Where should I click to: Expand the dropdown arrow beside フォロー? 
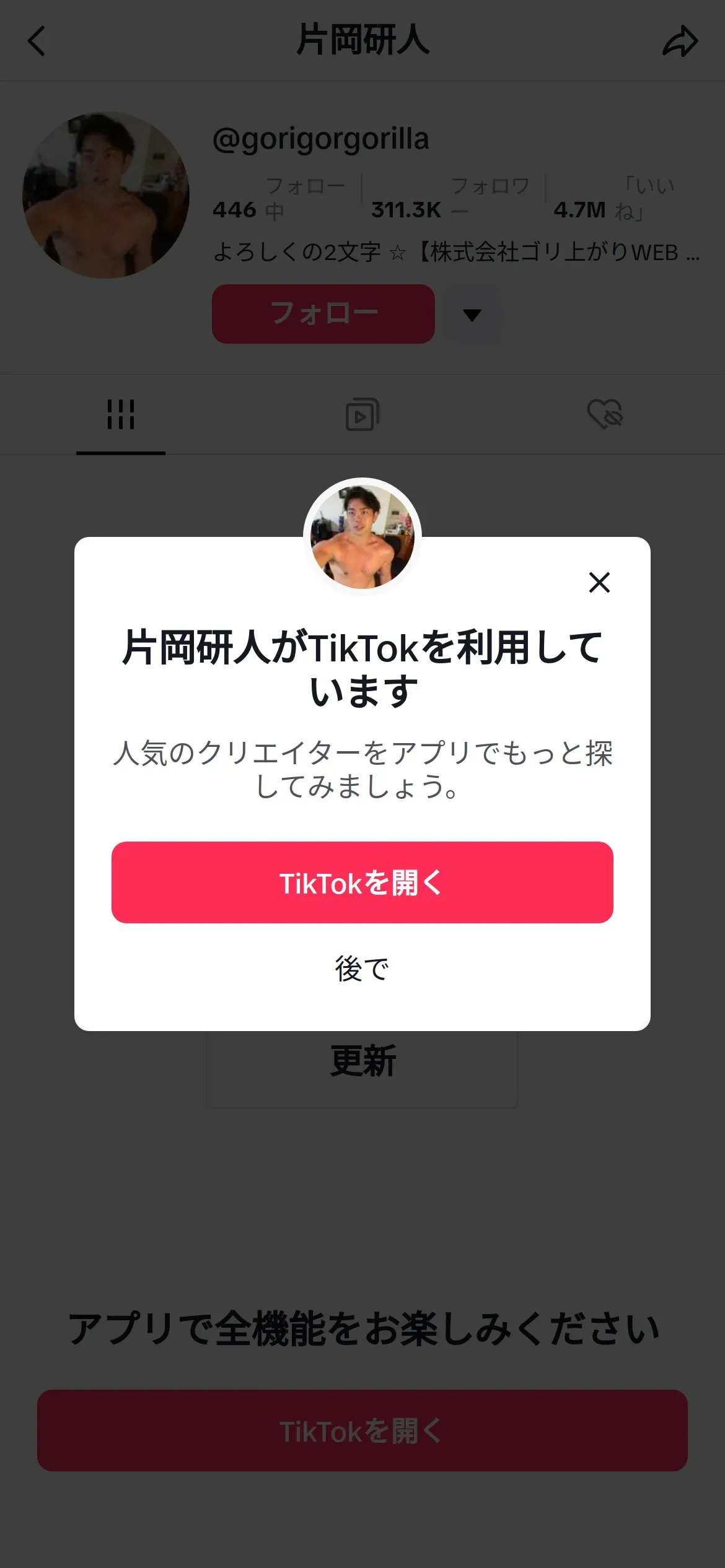(x=472, y=315)
